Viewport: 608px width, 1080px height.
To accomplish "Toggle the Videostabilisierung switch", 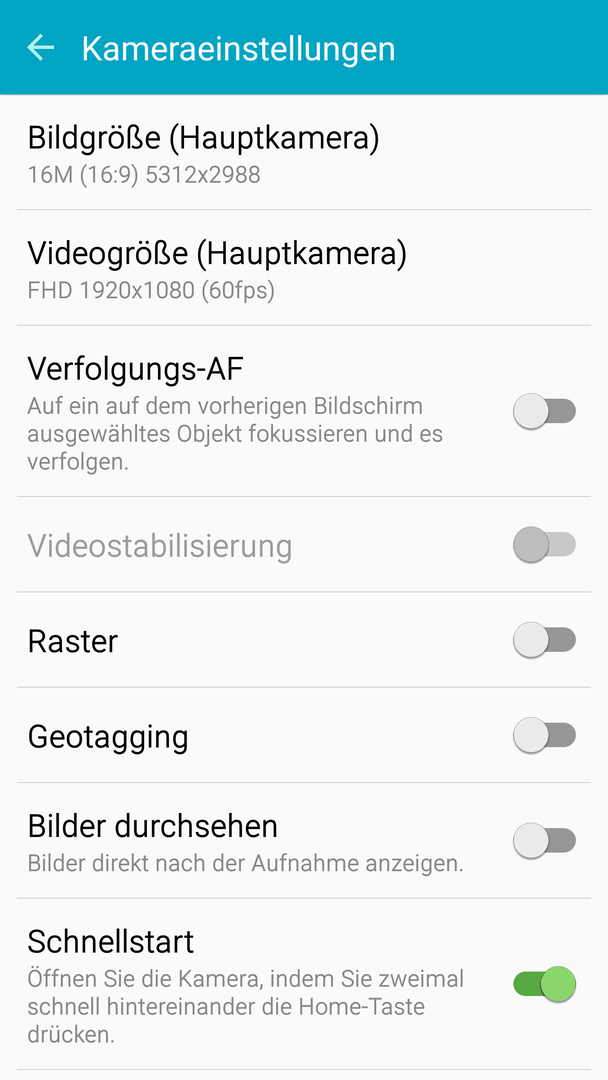I will point(544,545).
